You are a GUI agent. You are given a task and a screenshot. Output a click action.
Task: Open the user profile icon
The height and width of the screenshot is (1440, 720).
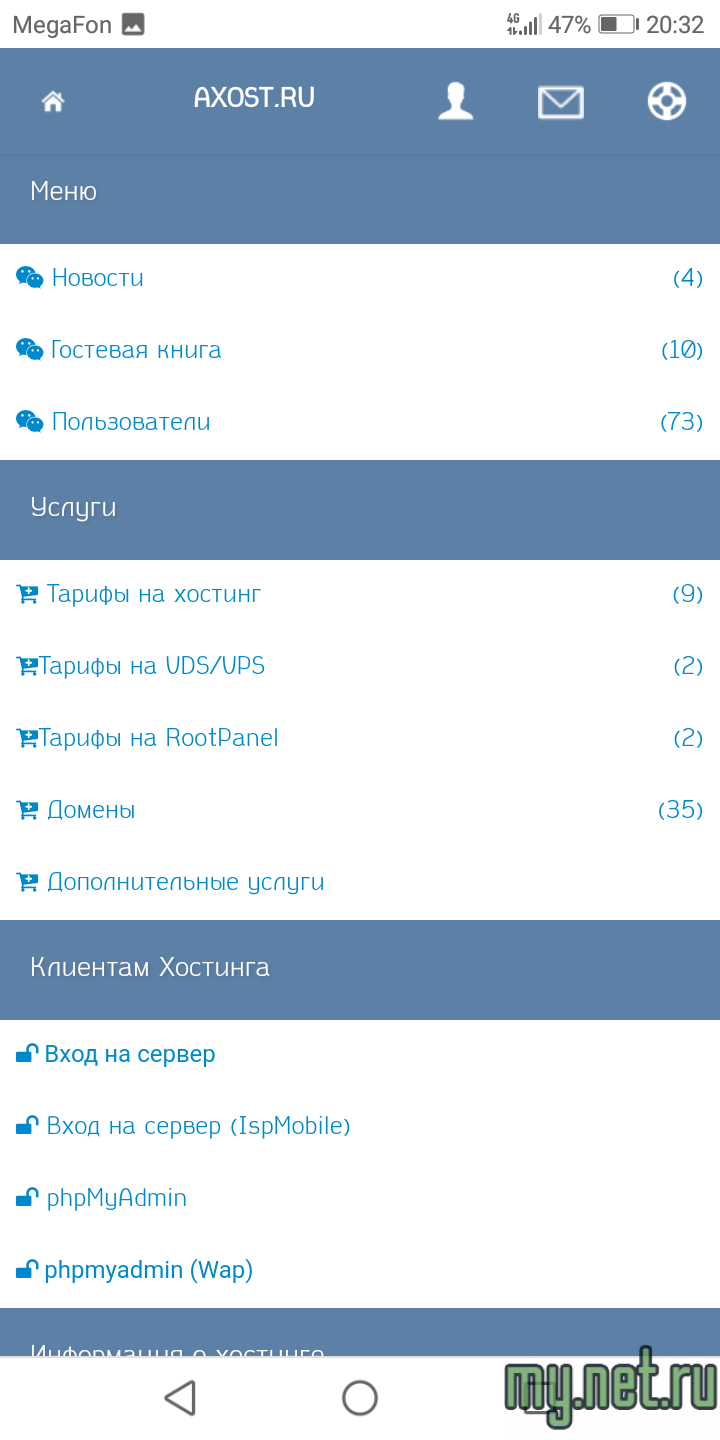[x=456, y=101]
